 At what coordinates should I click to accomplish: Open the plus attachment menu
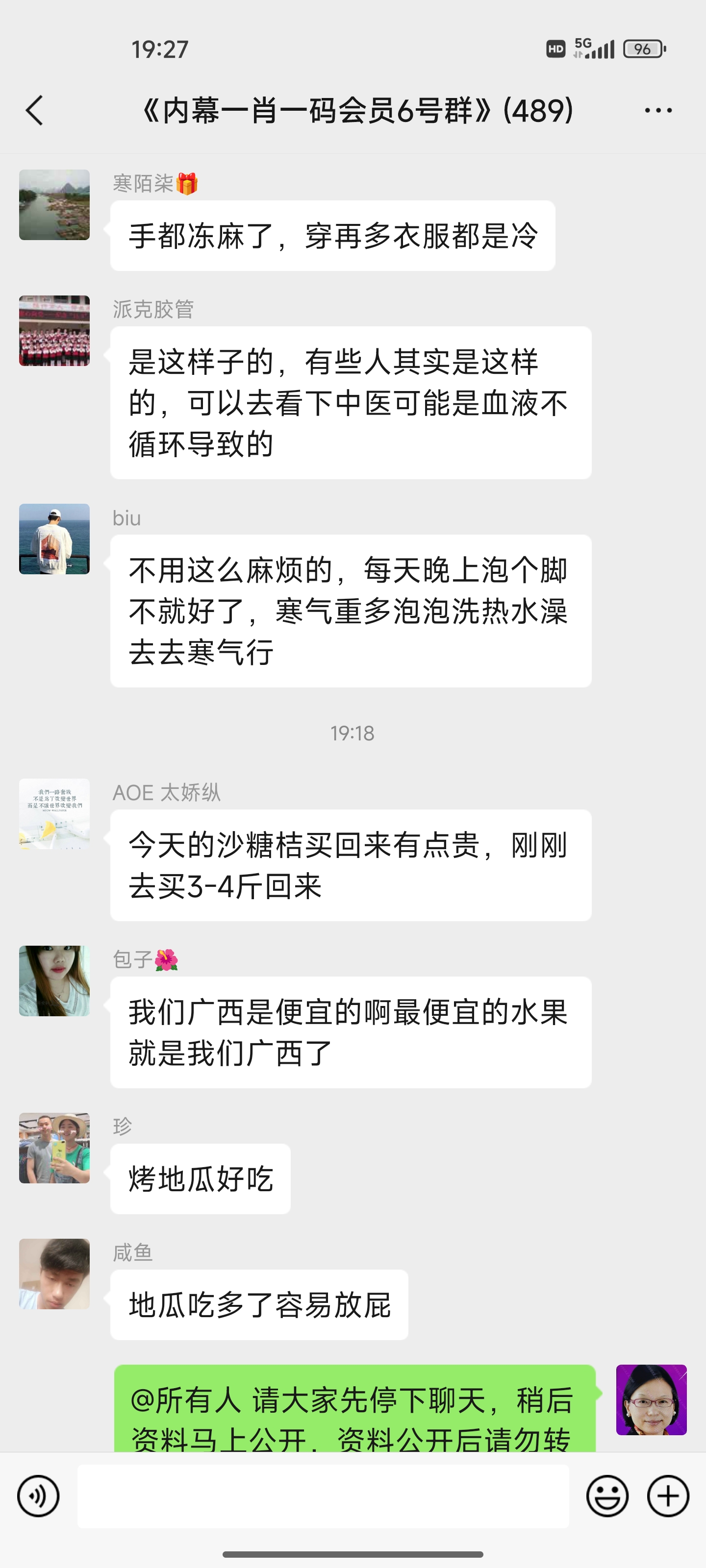(x=668, y=1496)
